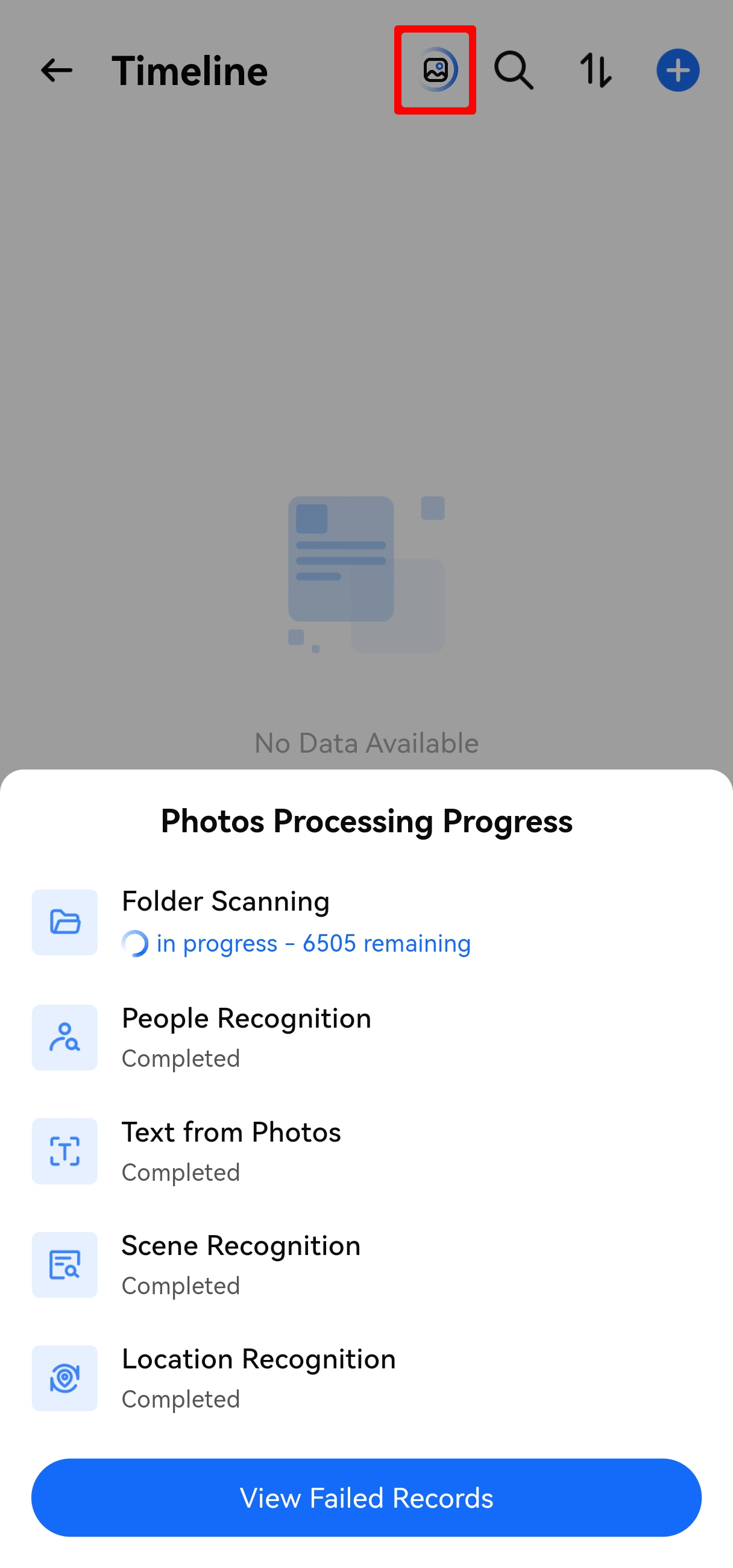733x1568 pixels.
Task: Tap the View Failed Records button
Action: (366, 1497)
